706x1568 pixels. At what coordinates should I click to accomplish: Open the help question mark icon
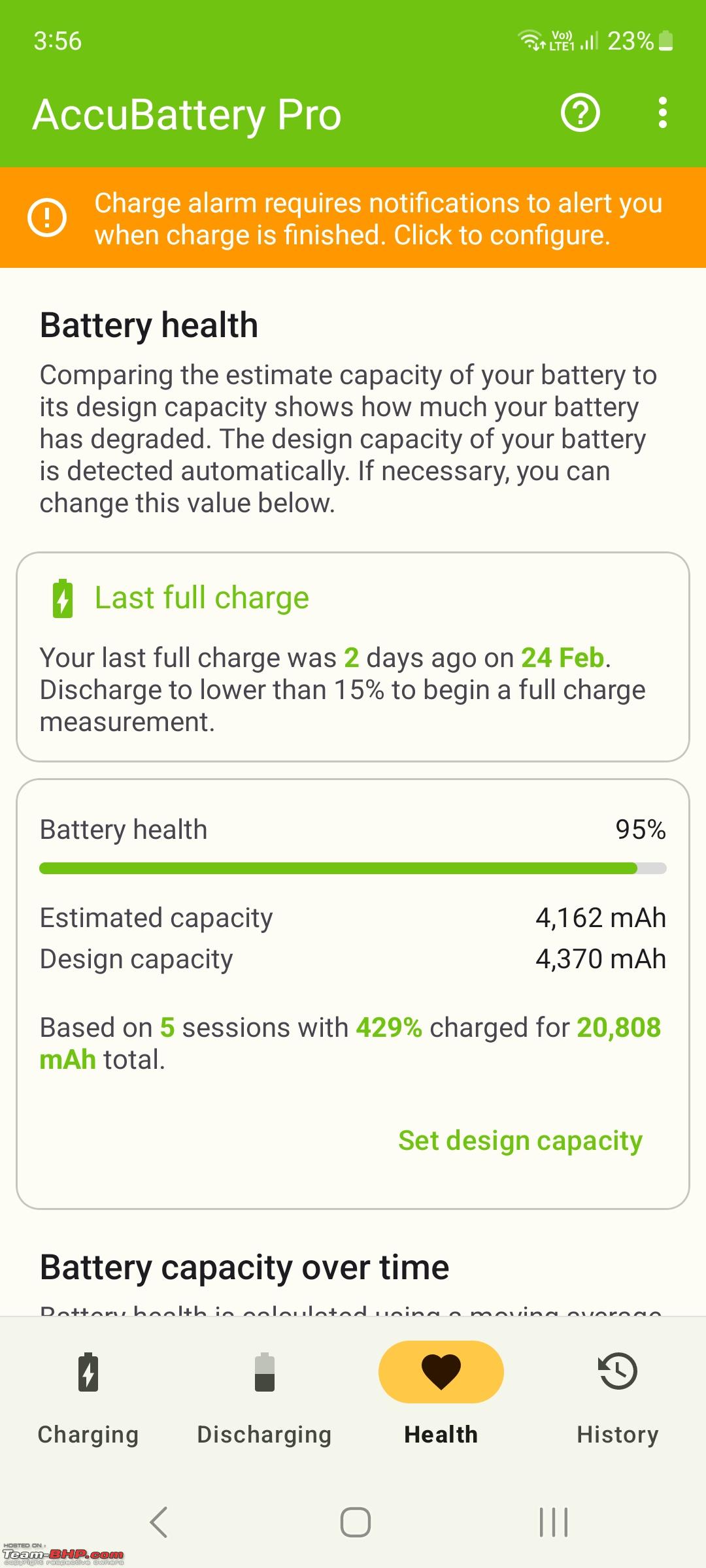pyautogui.click(x=580, y=113)
